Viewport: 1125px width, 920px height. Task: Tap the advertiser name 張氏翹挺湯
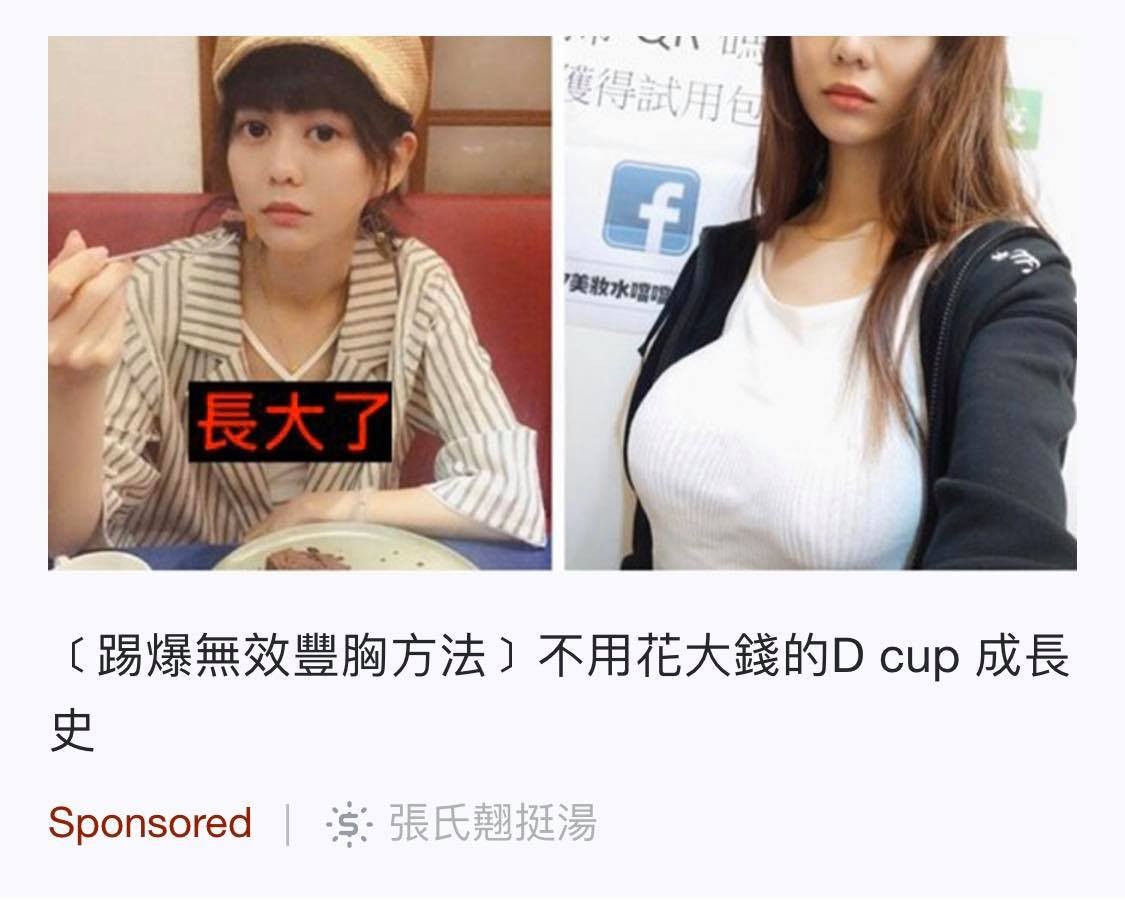[x=492, y=824]
